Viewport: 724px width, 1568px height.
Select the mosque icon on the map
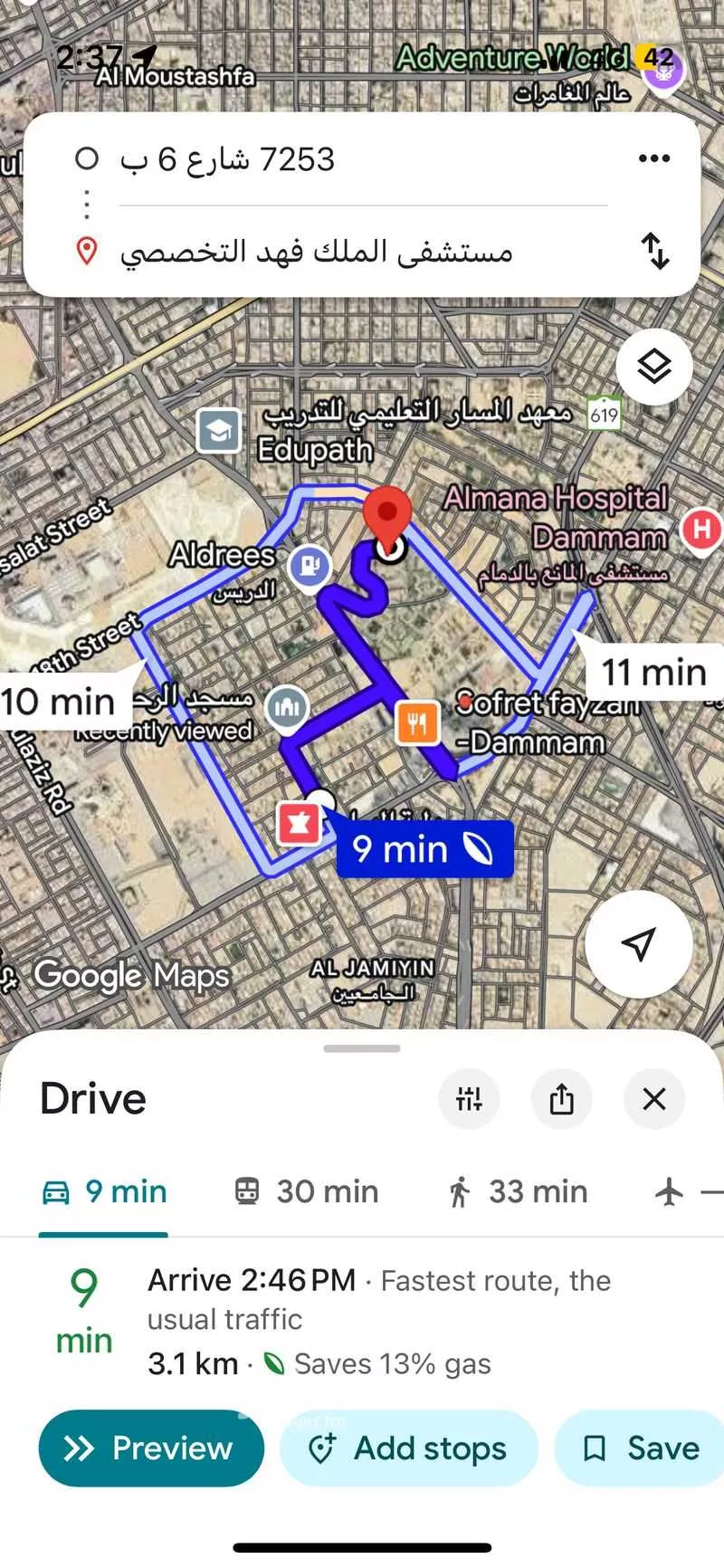(287, 708)
